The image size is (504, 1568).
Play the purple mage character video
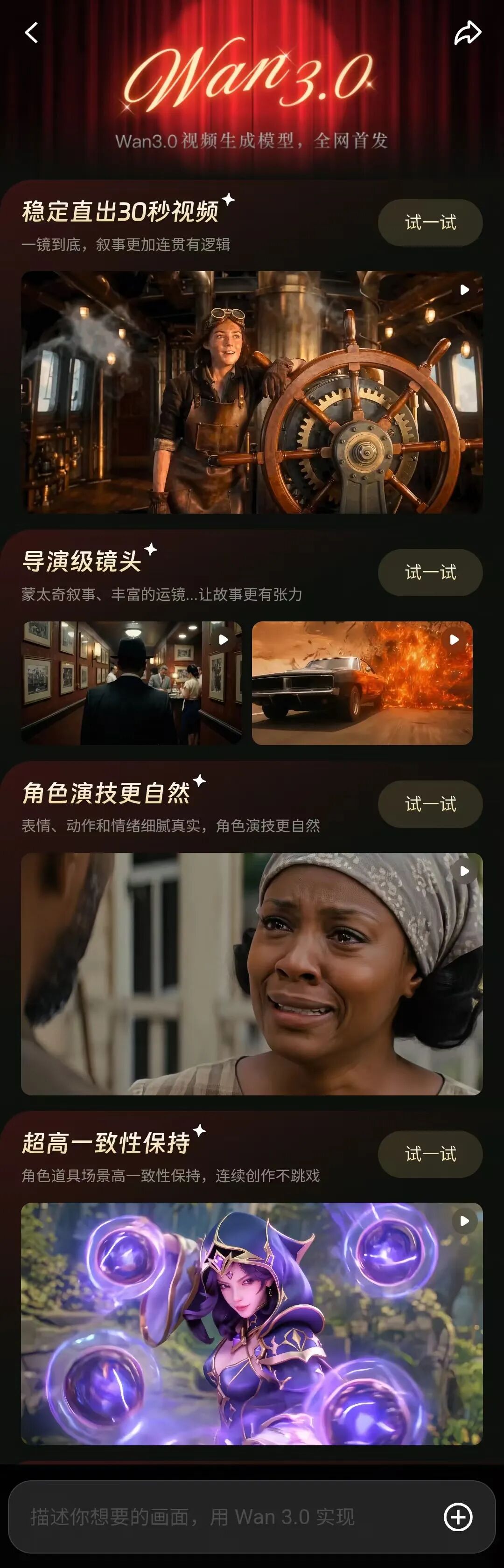[x=252, y=1324]
